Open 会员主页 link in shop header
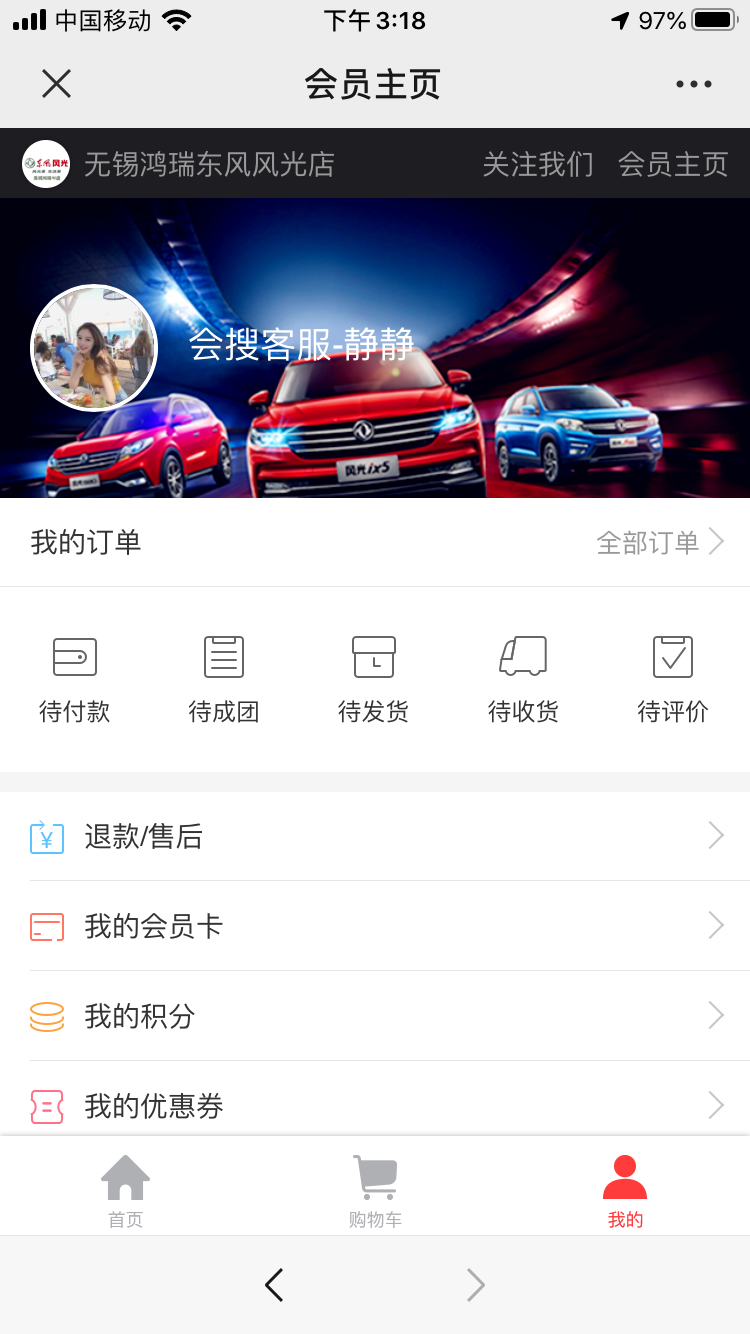The width and height of the screenshot is (750, 1334). (672, 164)
